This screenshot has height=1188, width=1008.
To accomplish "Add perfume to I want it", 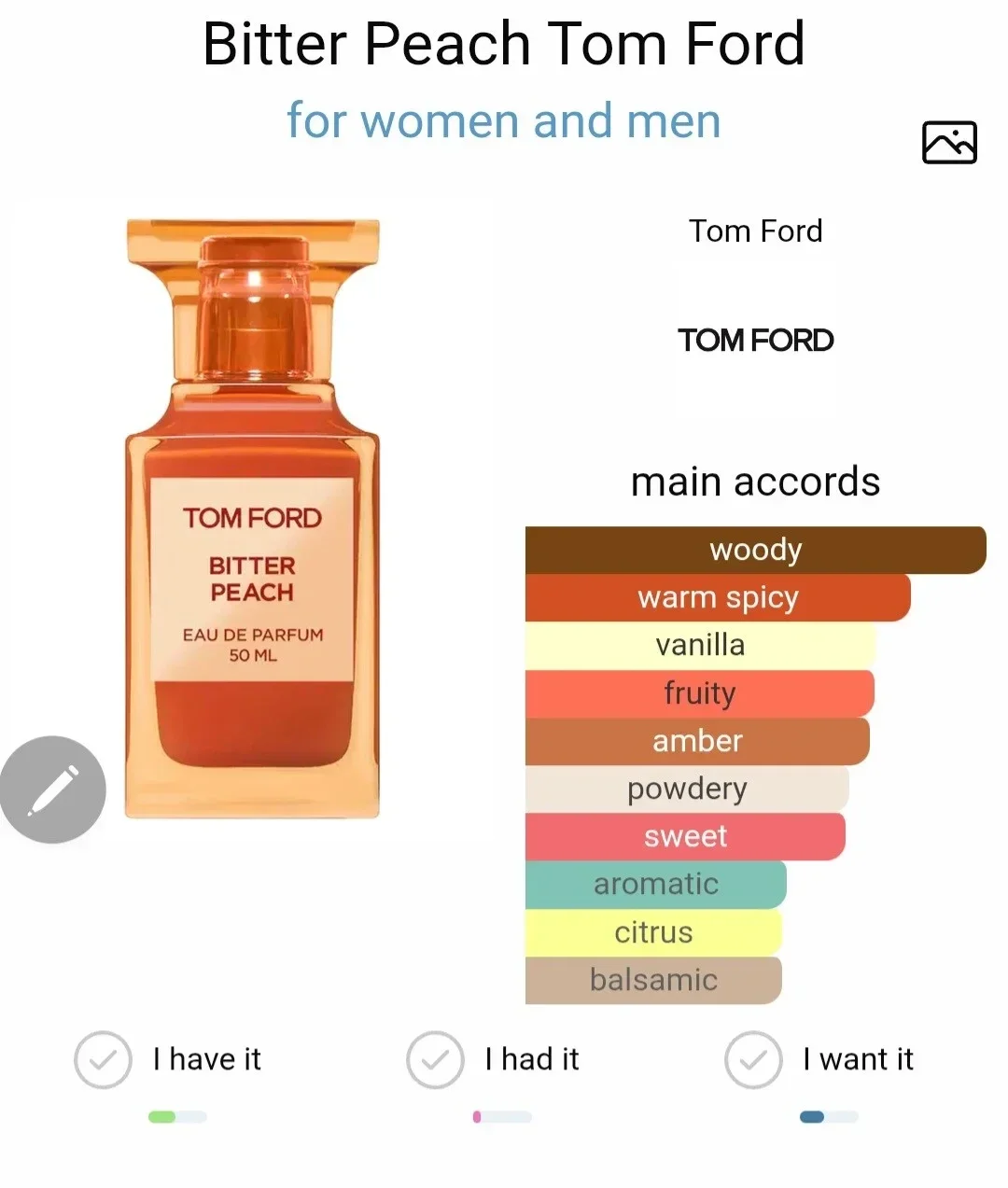I will (x=753, y=1059).
